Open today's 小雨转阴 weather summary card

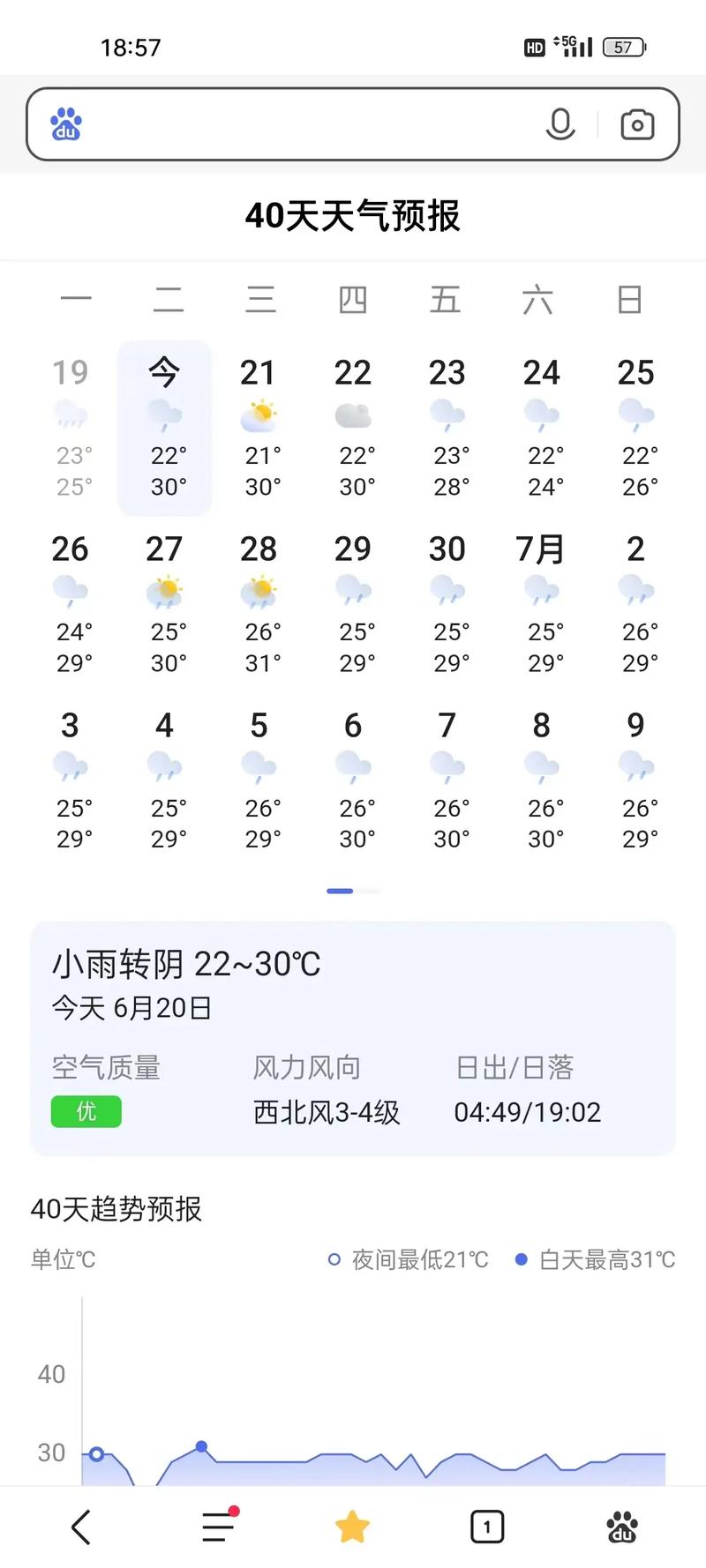353,1036
